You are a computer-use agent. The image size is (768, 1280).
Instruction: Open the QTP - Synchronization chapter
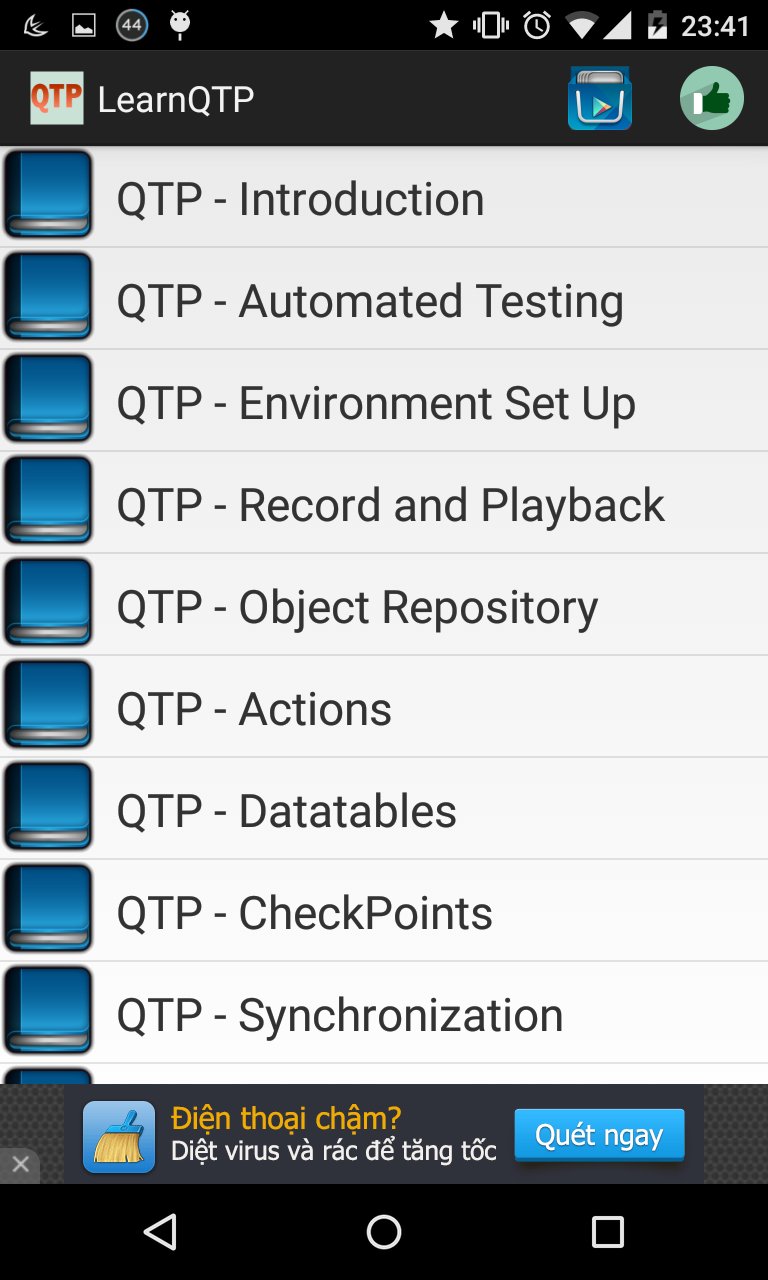click(340, 1014)
